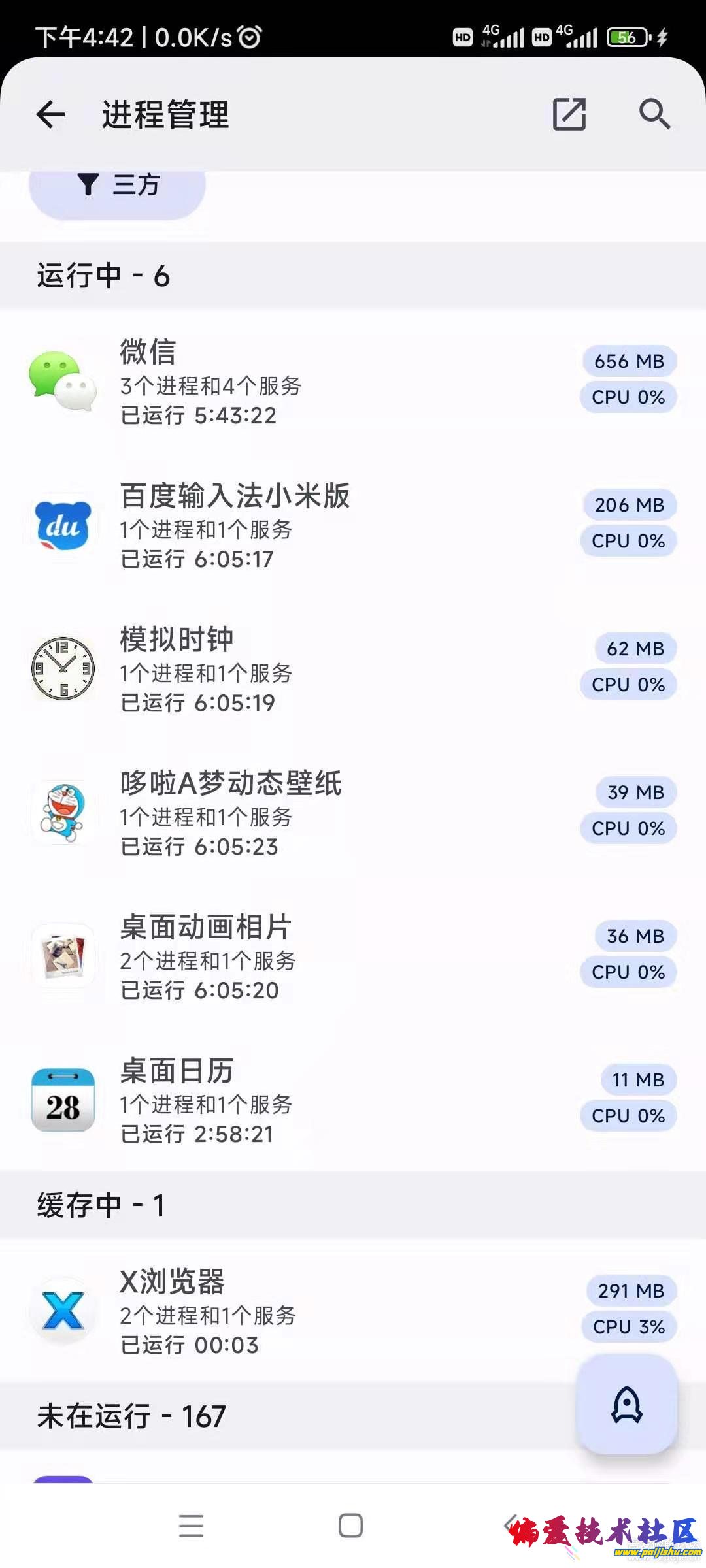Tap the 三方 filter chip

pos(118,186)
